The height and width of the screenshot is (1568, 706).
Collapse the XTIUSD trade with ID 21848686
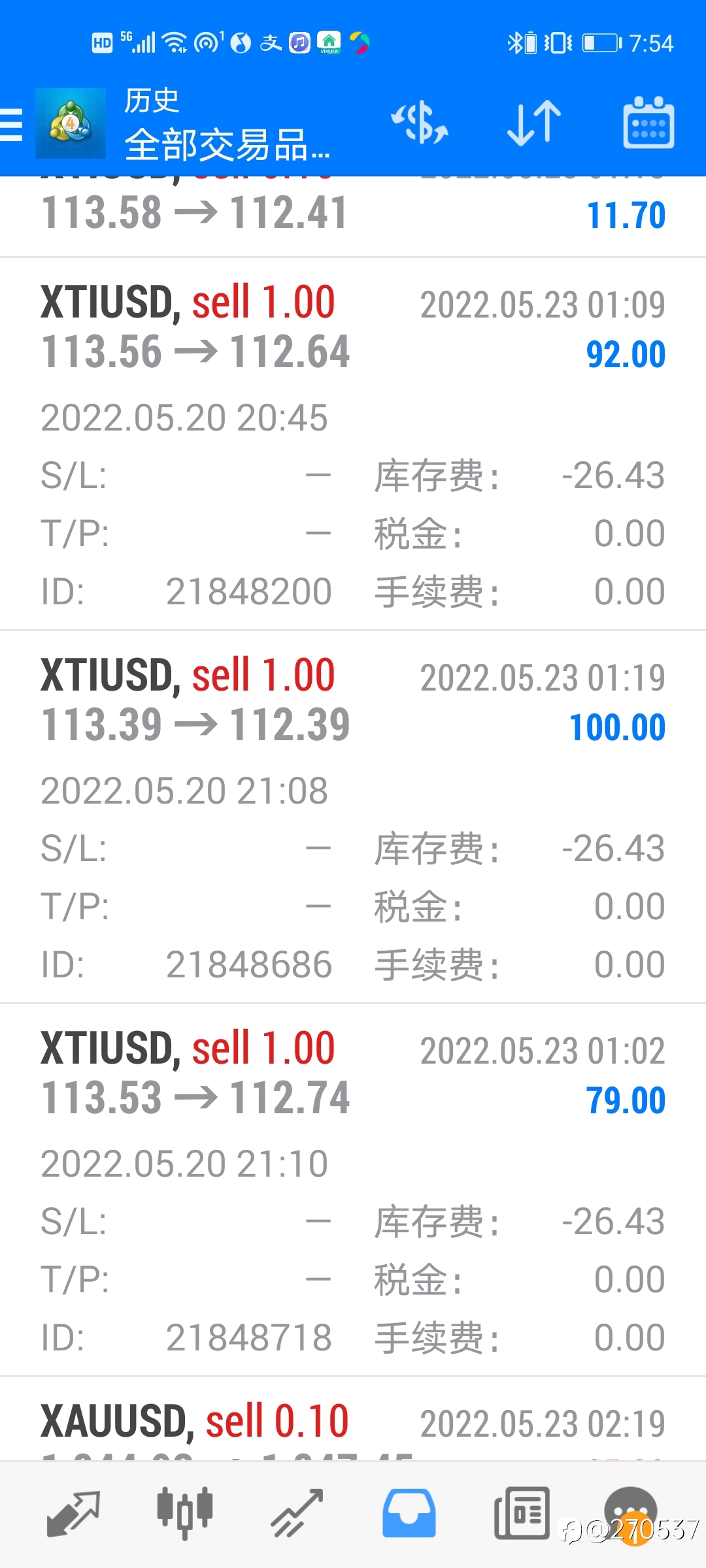click(353, 817)
